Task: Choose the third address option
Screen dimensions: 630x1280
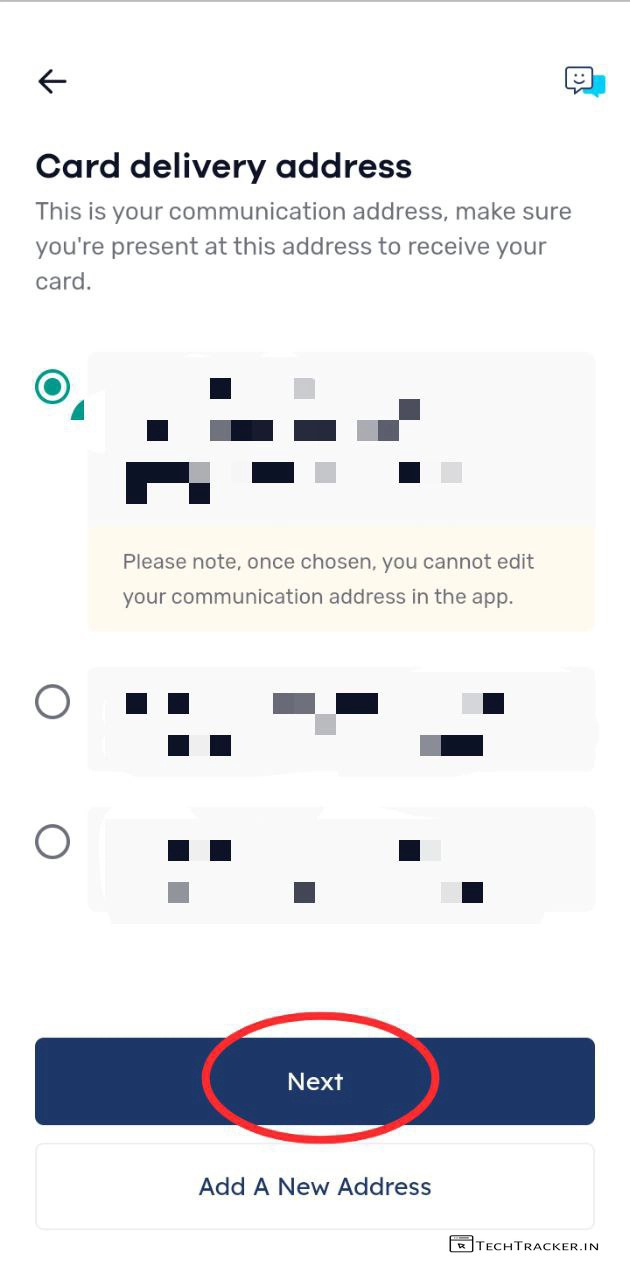Action: pyautogui.click(x=53, y=842)
